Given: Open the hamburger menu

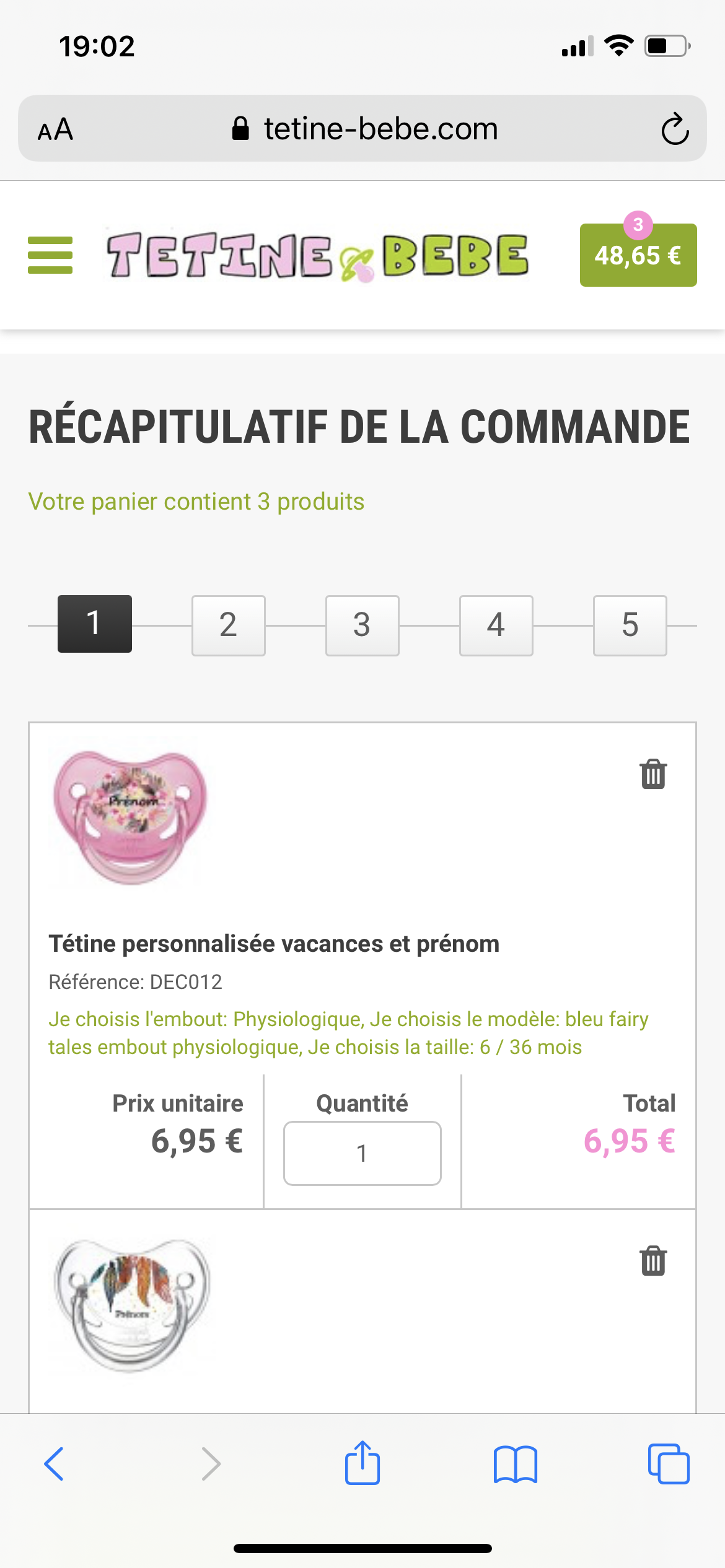Looking at the screenshot, I should 50,255.
